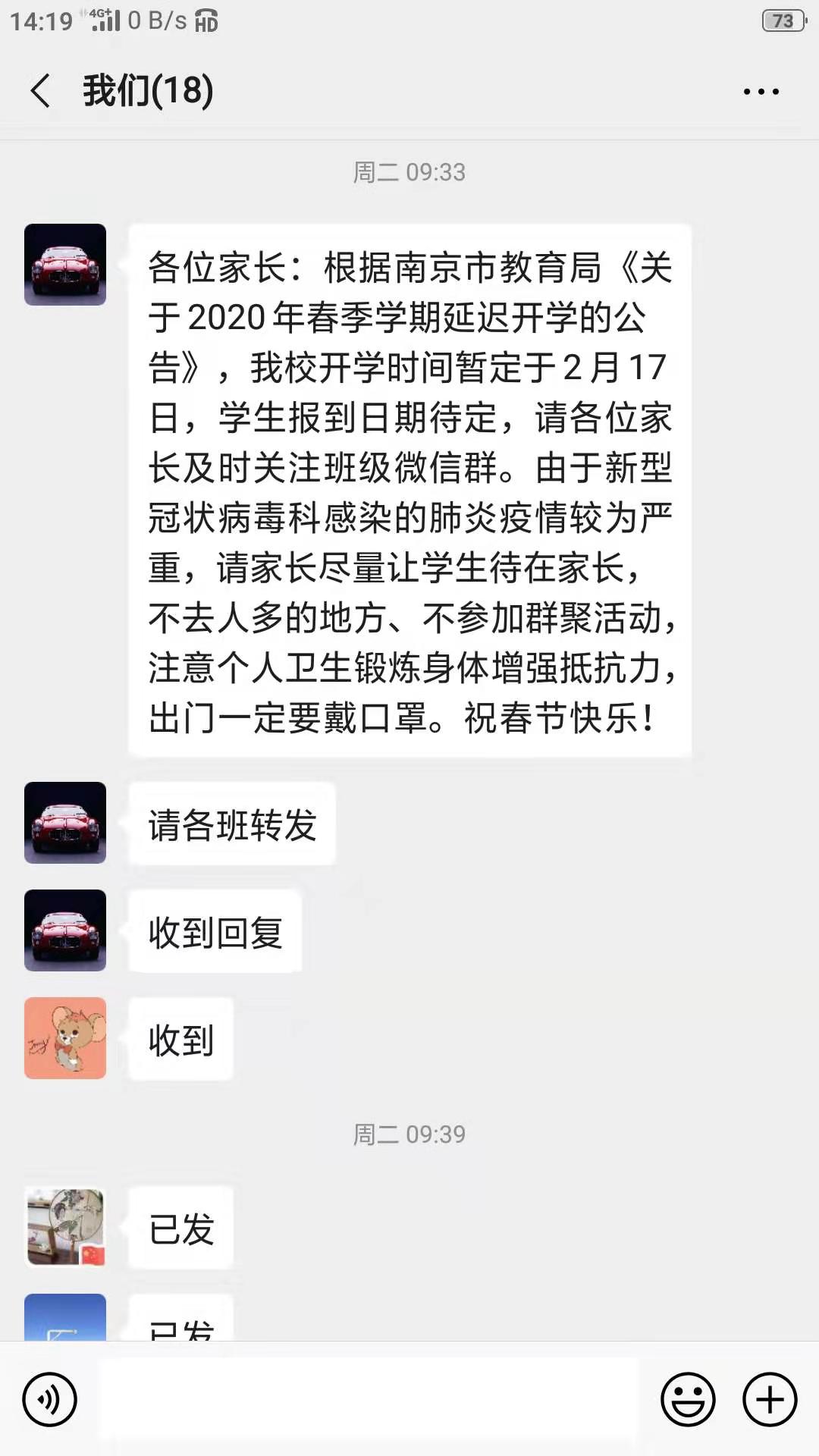This screenshot has height=1456, width=819.
Task: Tap the 周二 09:39 timestamp divider
Action: coord(409,1134)
